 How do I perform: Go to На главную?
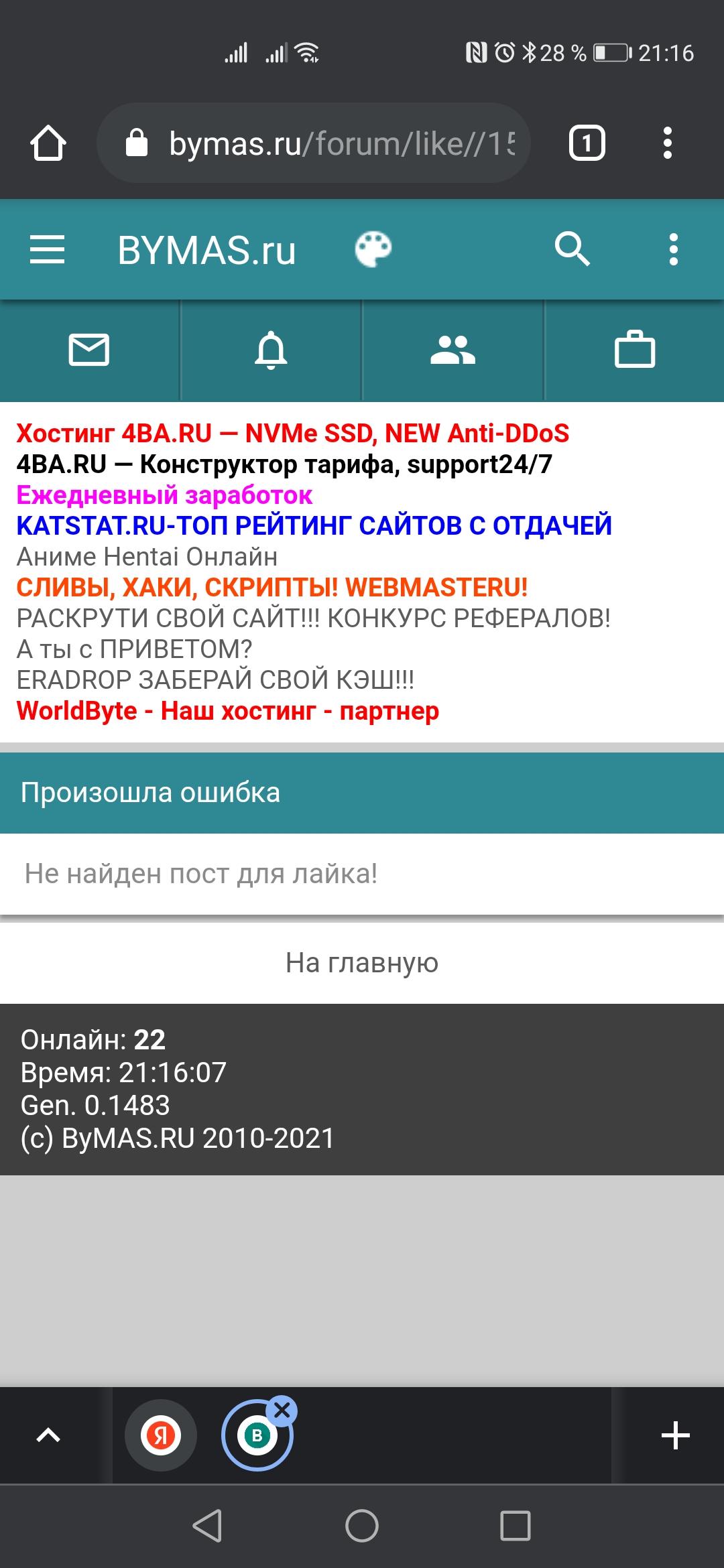click(x=362, y=963)
